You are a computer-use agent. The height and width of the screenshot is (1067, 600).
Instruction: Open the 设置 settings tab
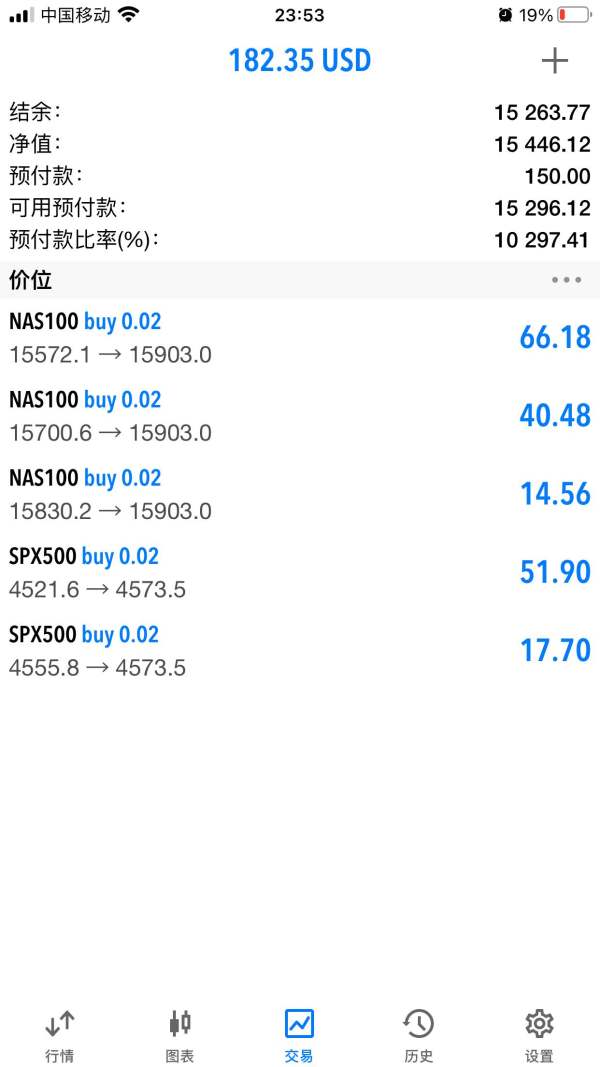pyautogui.click(x=539, y=1035)
